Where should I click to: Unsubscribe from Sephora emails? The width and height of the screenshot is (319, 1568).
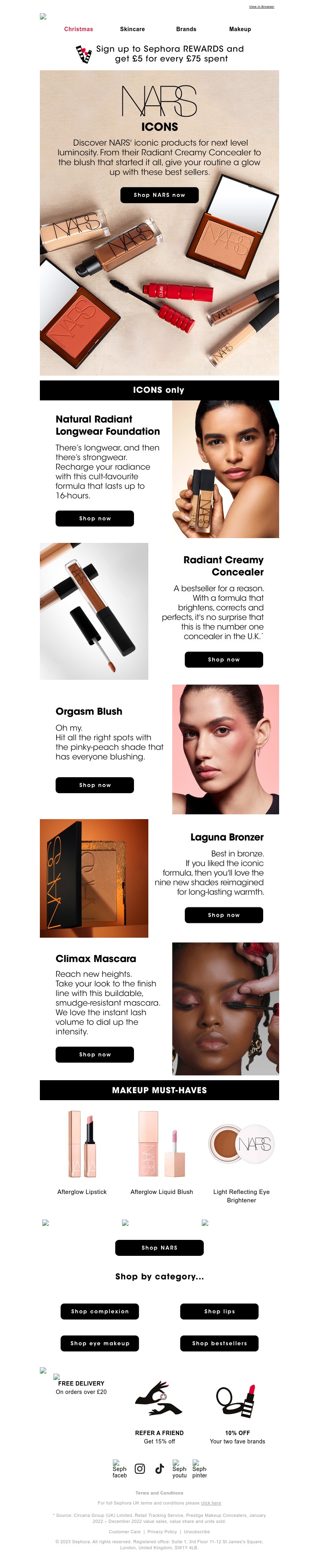point(197,1532)
